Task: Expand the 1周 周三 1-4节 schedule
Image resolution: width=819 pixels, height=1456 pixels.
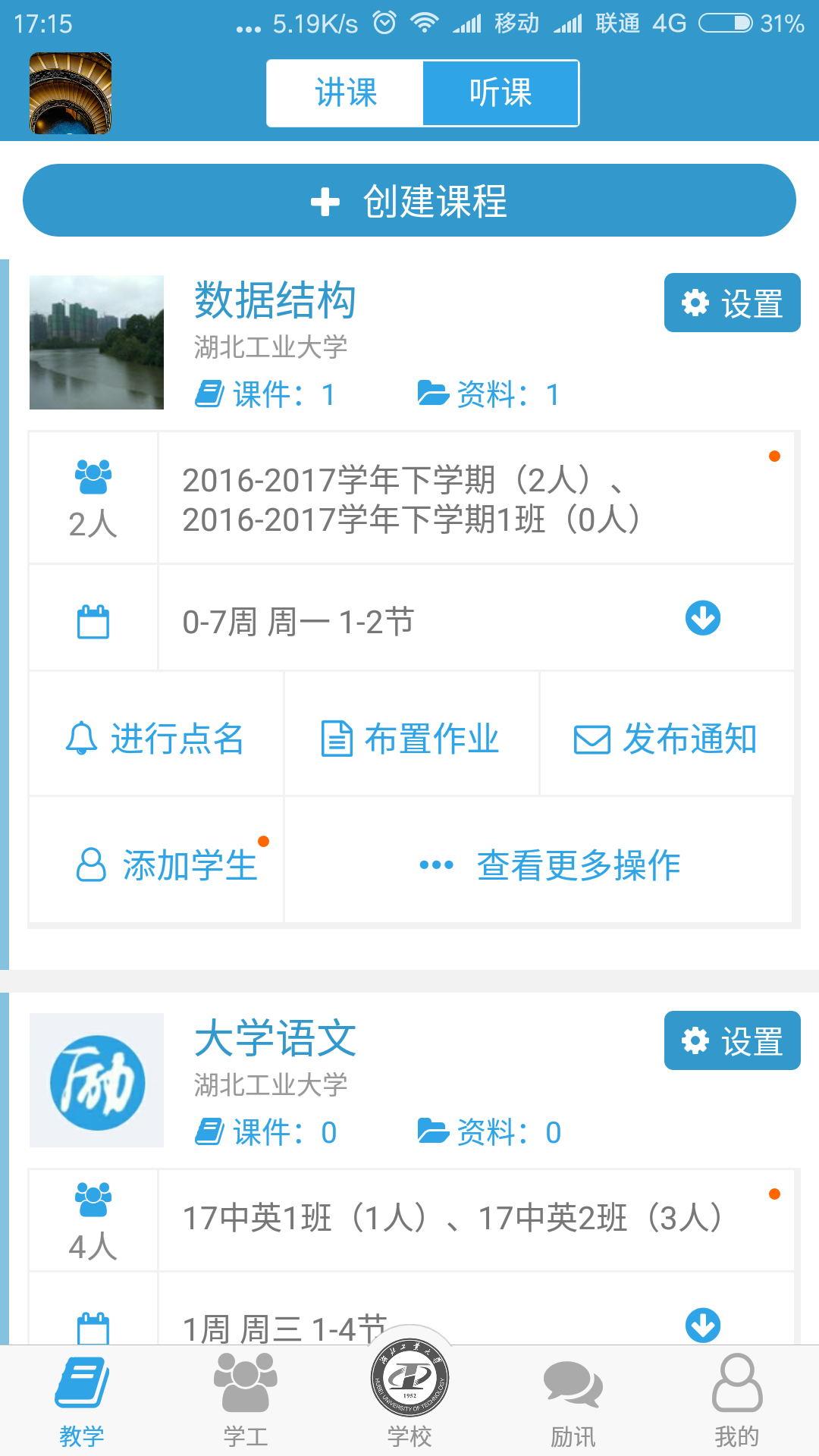Action: coord(702,1326)
